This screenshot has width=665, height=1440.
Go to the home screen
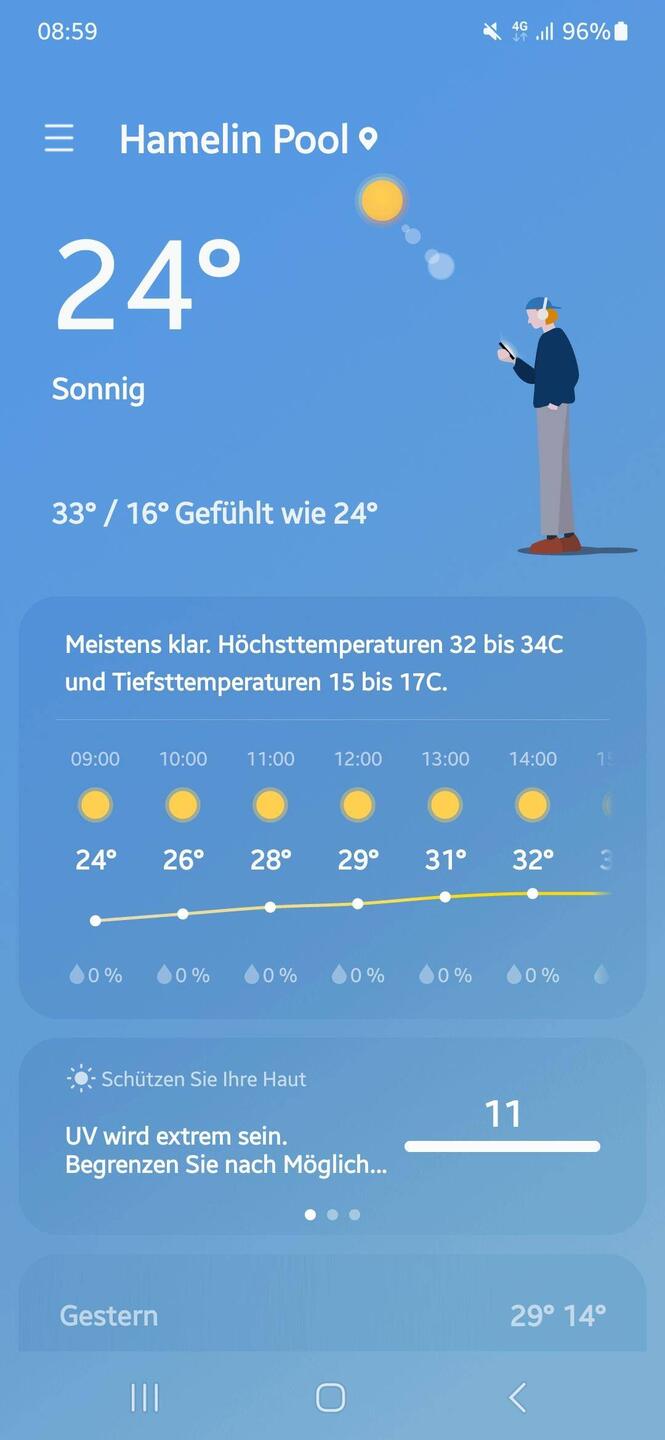point(331,1397)
